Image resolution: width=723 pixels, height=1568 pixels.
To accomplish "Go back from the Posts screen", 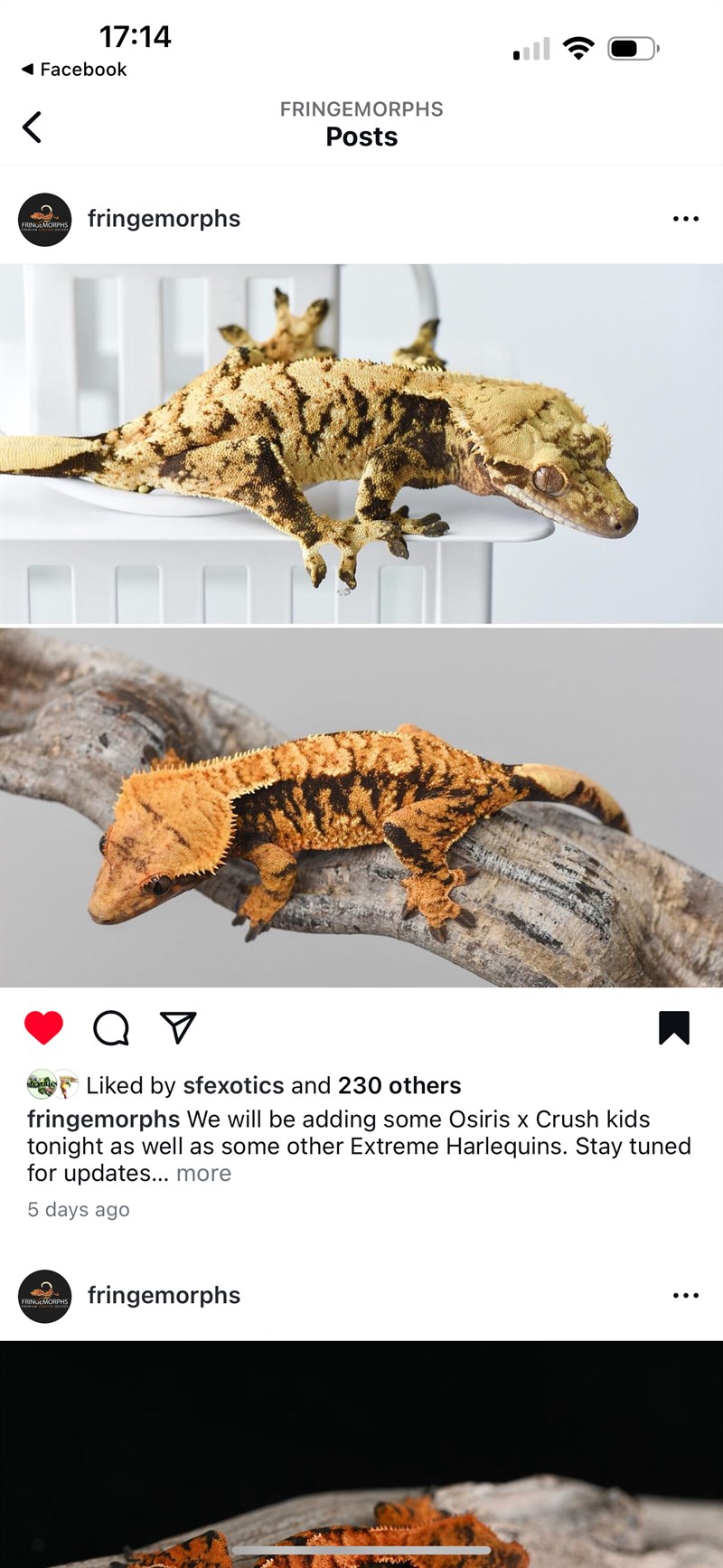I will [33, 128].
